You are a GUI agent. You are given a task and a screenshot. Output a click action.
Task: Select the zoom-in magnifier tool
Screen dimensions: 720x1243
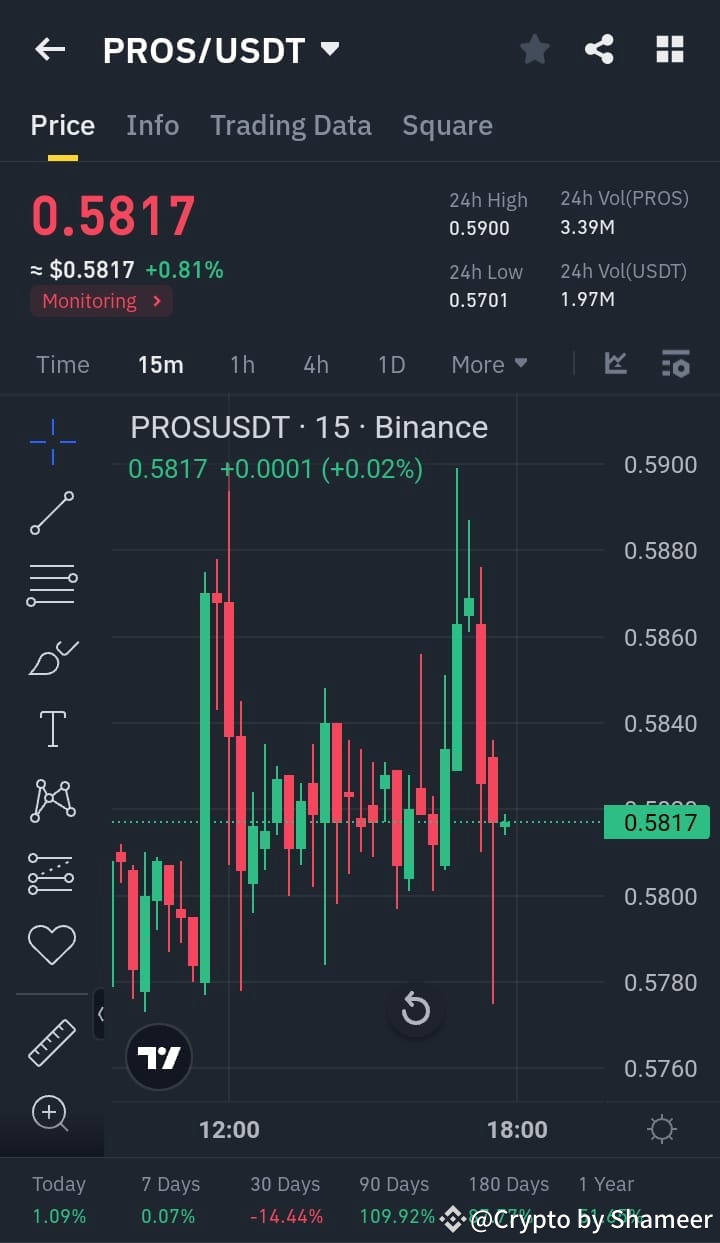click(x=52, y=1113)
